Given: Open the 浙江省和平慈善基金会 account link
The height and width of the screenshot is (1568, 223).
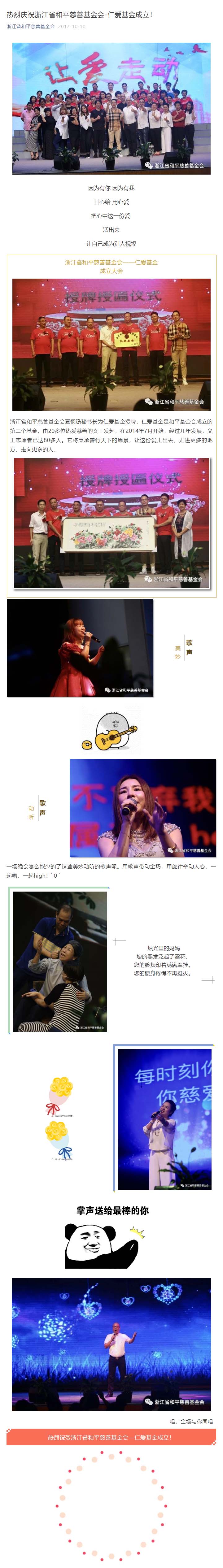Looking at the screenshot, I should tap(30, 27).
